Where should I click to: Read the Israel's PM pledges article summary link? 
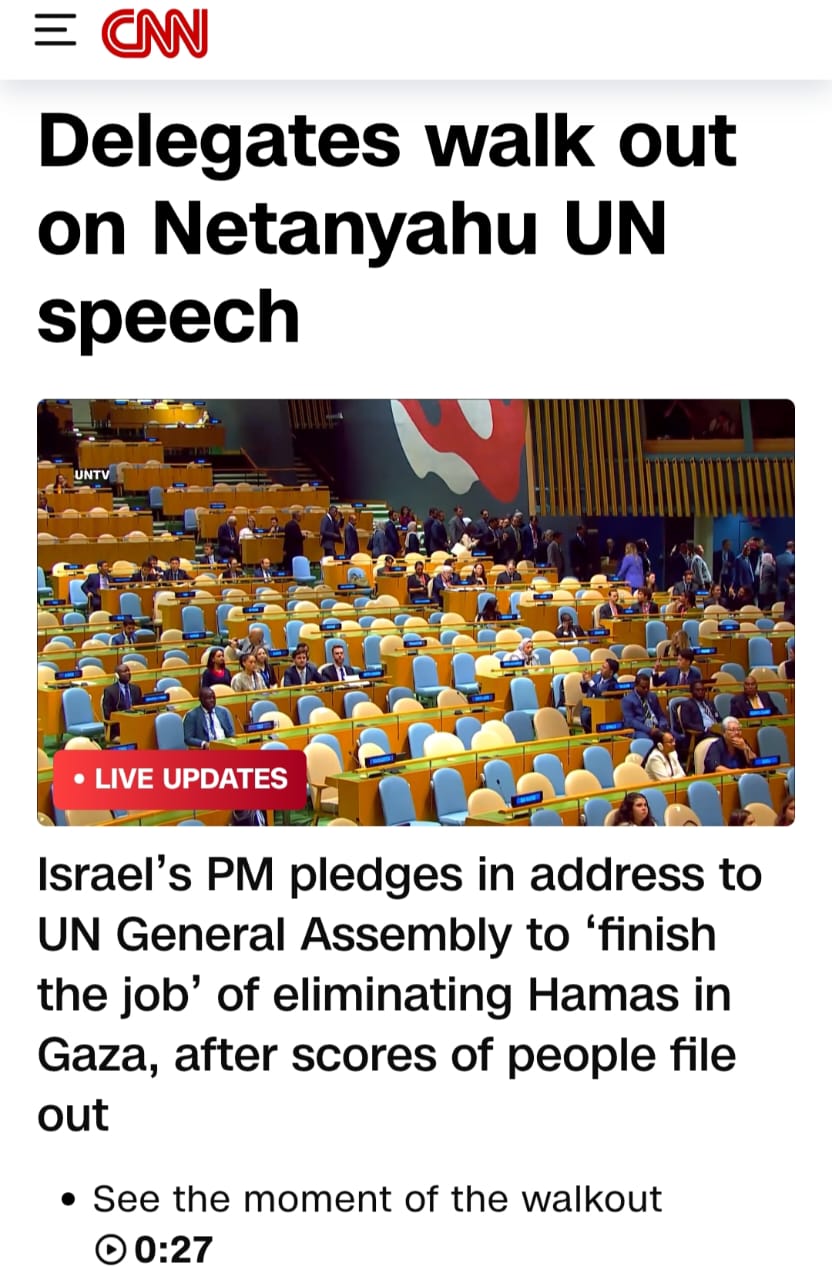[398, 994]
